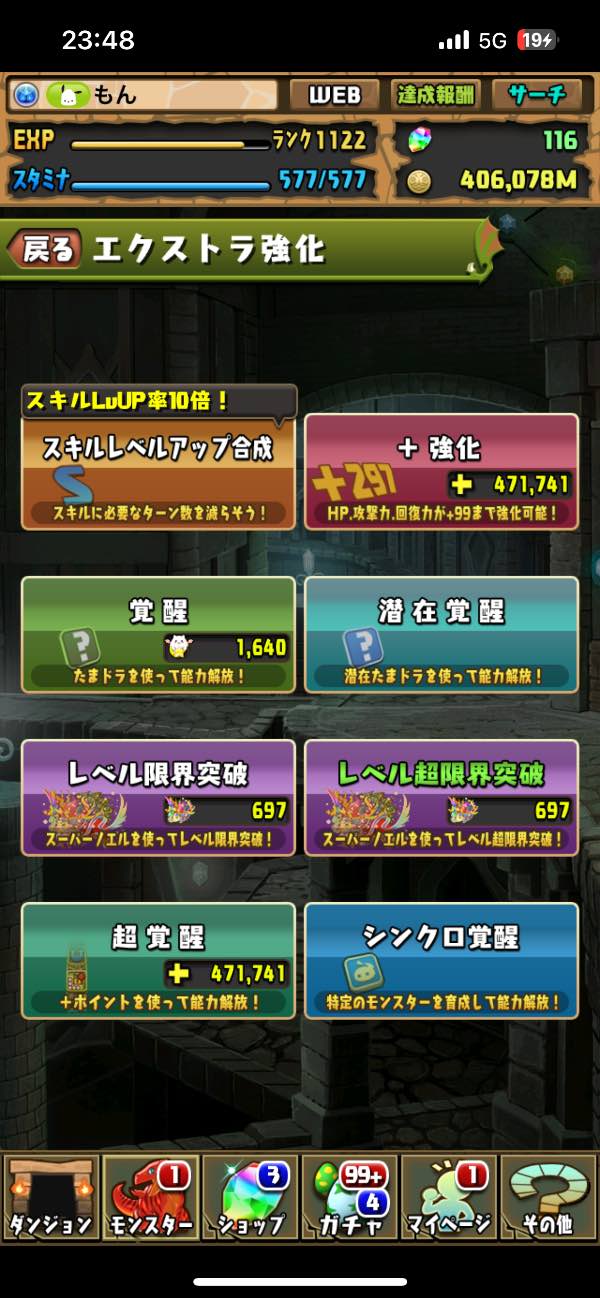Screen dimensions: 600x1298
Task: Open シンクロ覚醒 sync awakening
Action: [x=441, y=961]
